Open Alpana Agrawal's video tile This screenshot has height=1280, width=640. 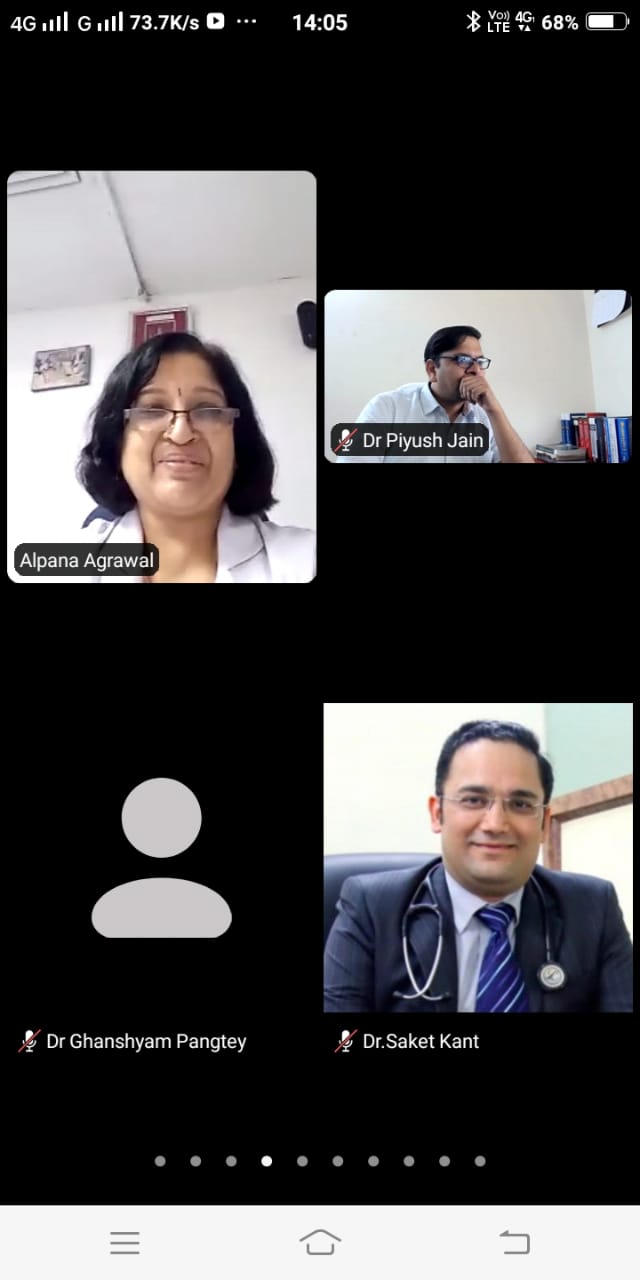click(x=162, y=376)
